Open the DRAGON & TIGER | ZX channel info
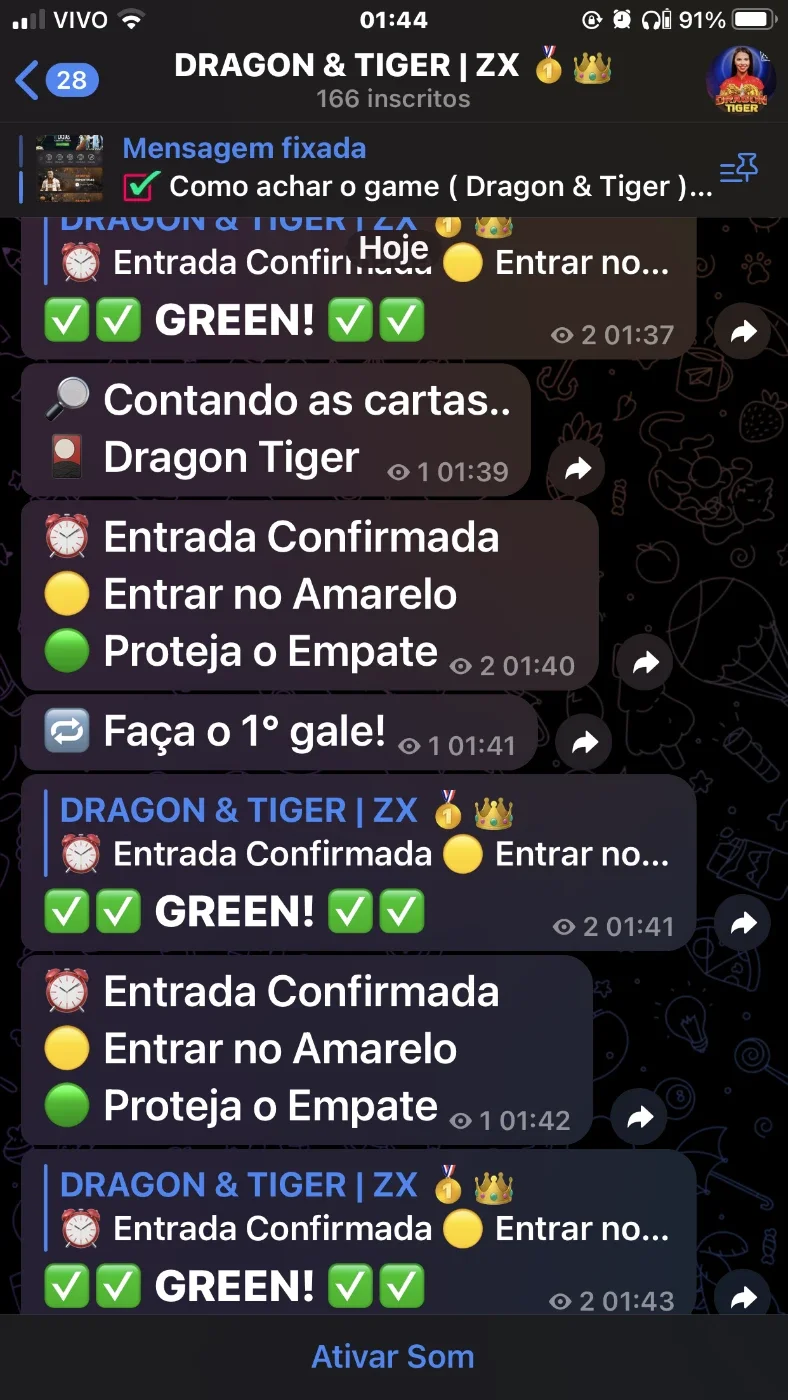Image resolution: width=788 pixels, height=1400 pixels. tap(393, 80)
